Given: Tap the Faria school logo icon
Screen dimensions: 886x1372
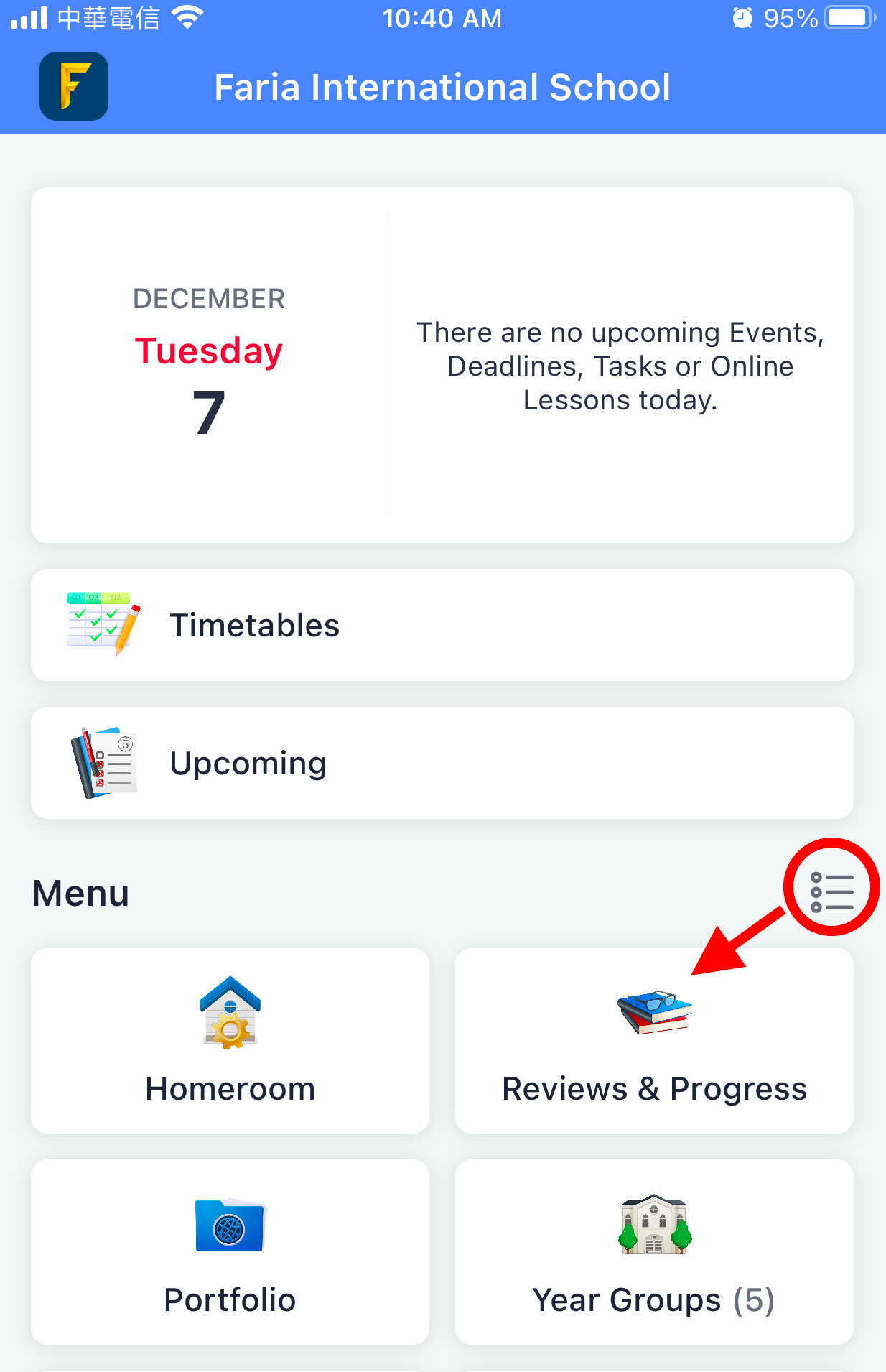Looking at the screenshot, I should (74, 86).
